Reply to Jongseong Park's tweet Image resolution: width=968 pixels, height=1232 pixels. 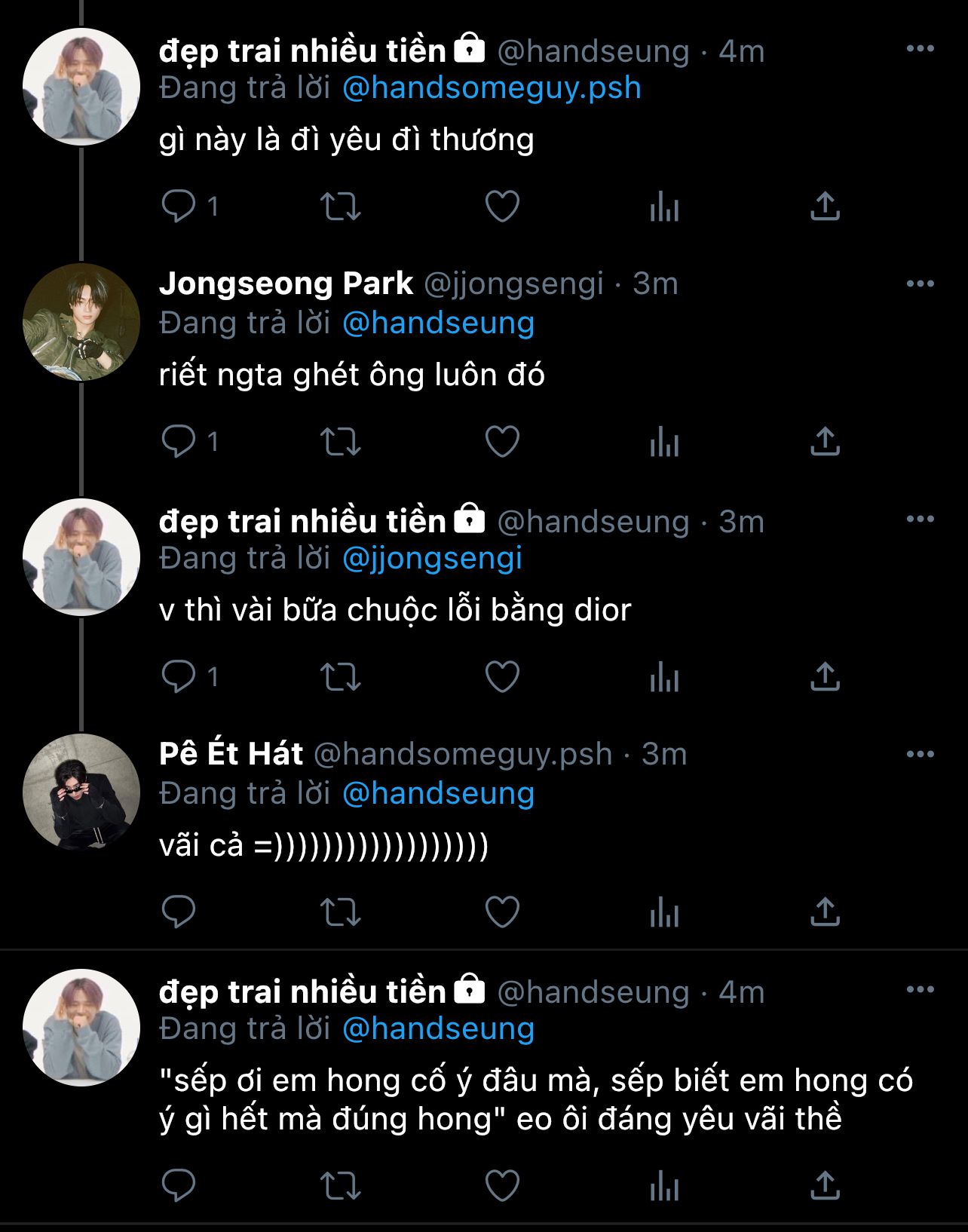[x=179, y=442]
